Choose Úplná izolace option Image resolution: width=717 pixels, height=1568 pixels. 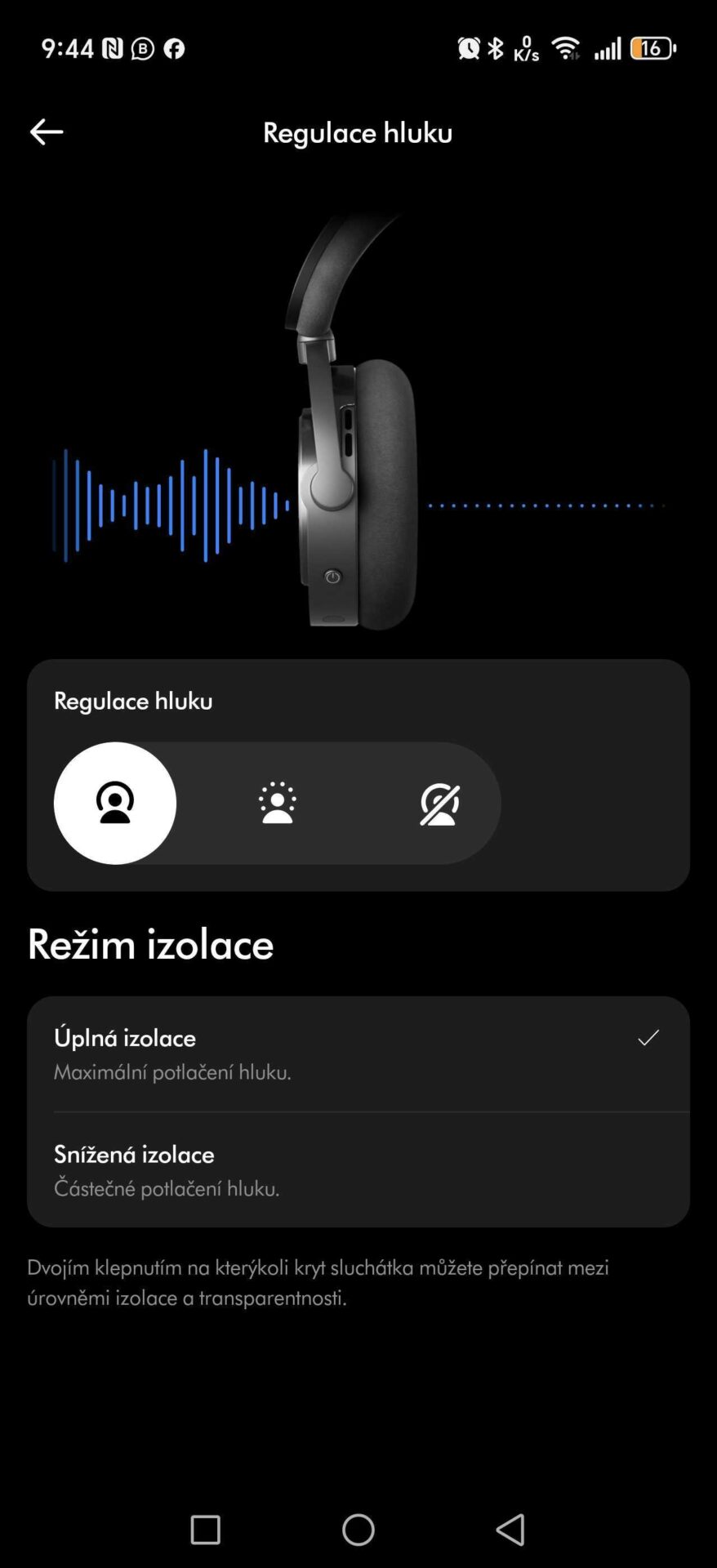358,1053
